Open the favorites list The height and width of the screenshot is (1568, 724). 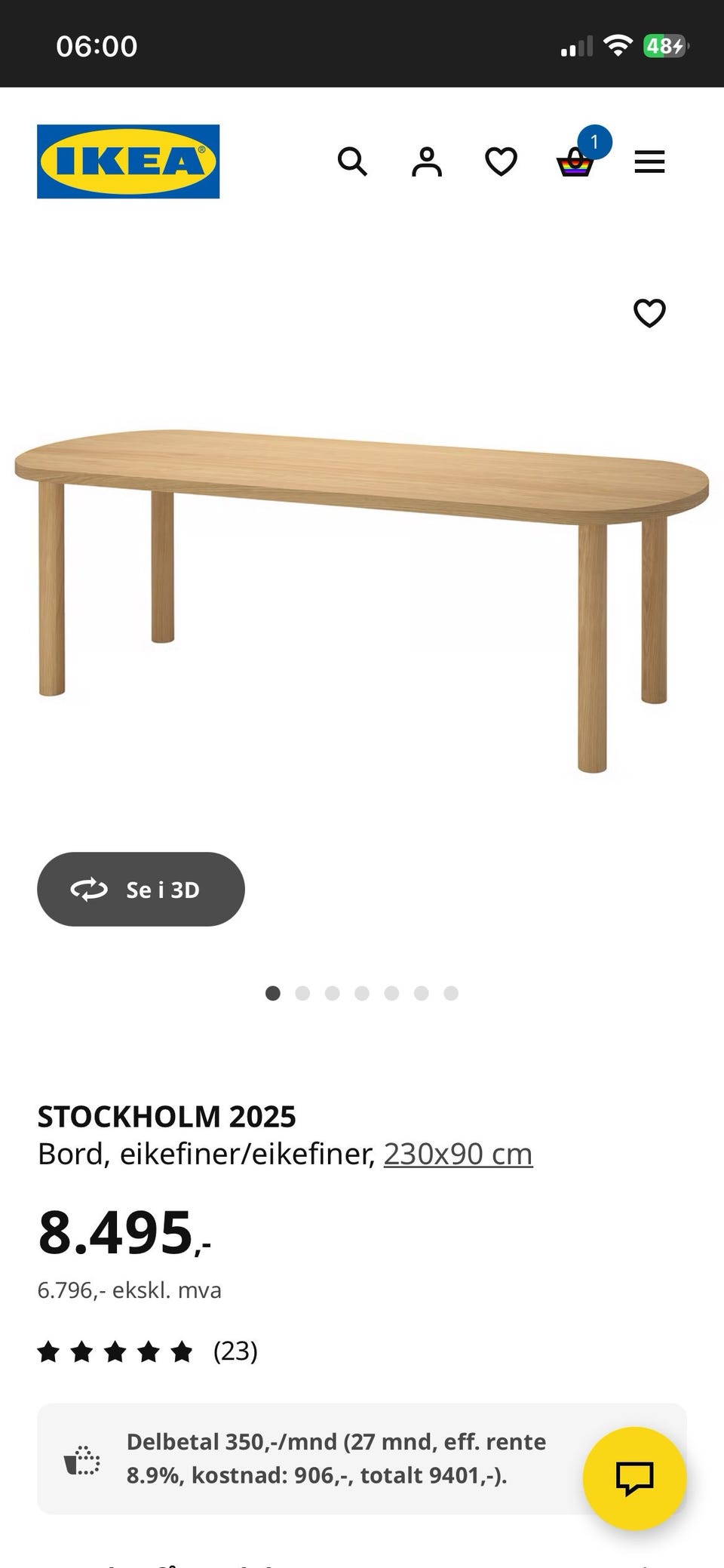pos(499,161)
